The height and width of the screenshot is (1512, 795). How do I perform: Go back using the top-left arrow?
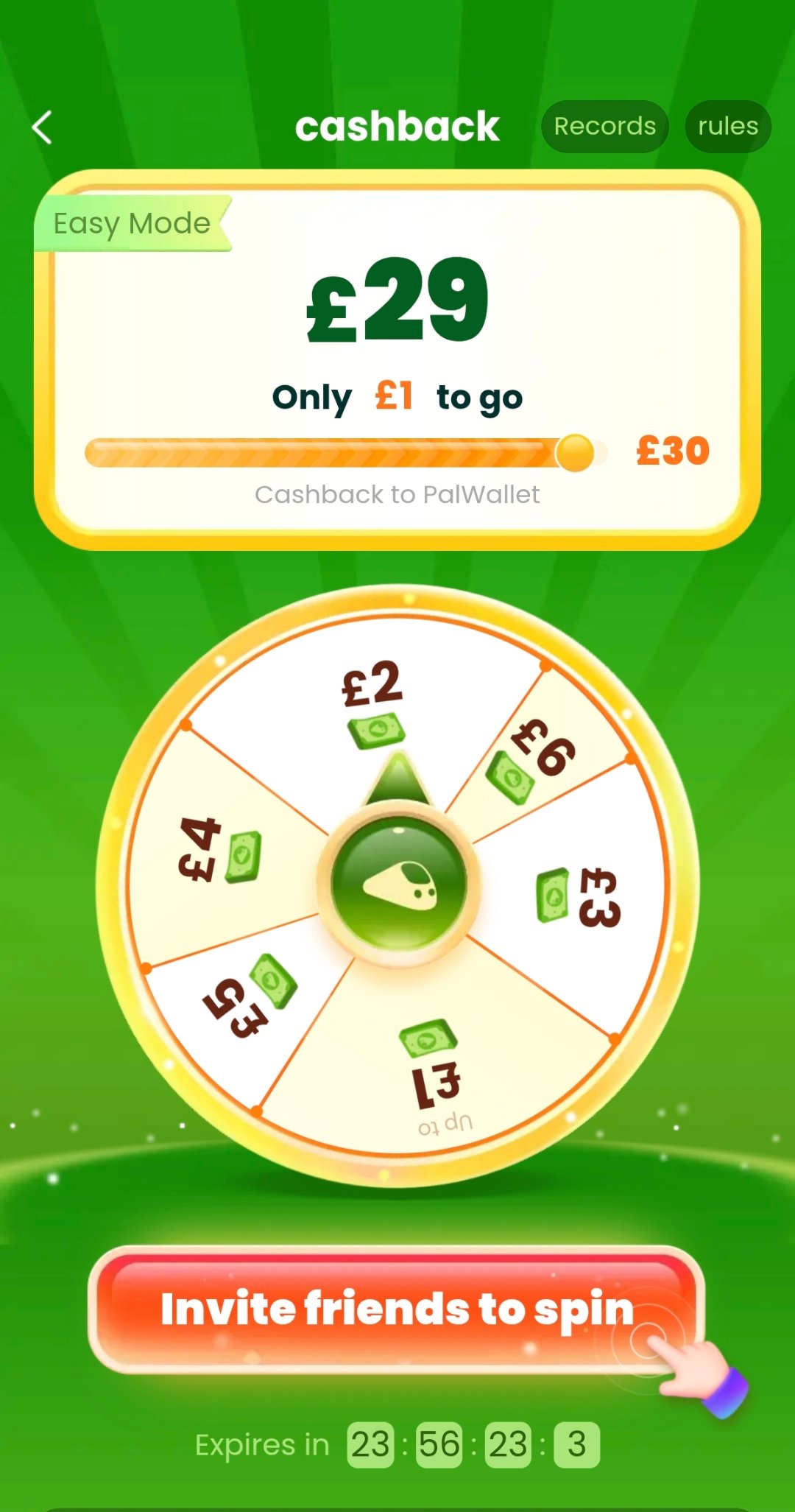click(x=43, y=127)
